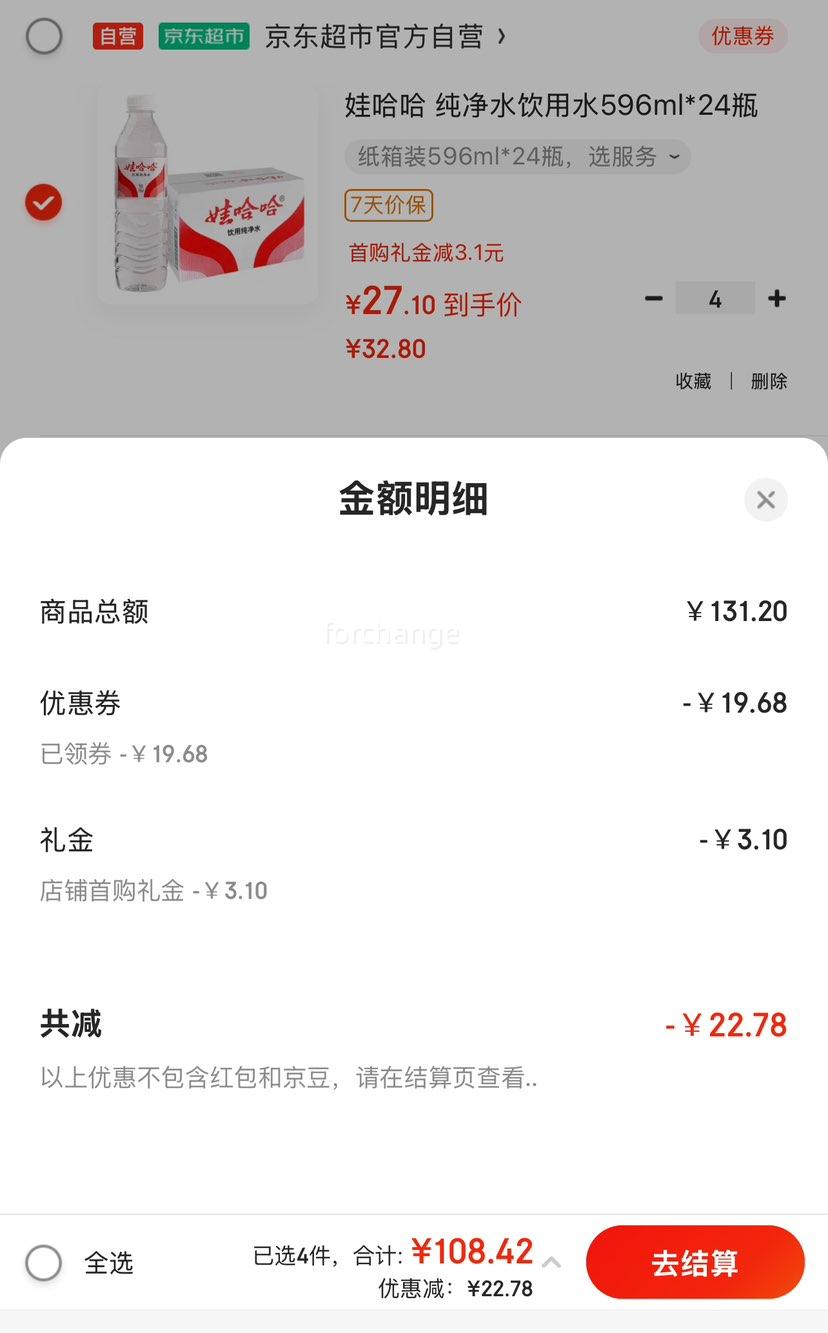This screenshot has height=1333, width=828.
Task: Tap 删除 to remove the item
Action: [x=769, y=381]
